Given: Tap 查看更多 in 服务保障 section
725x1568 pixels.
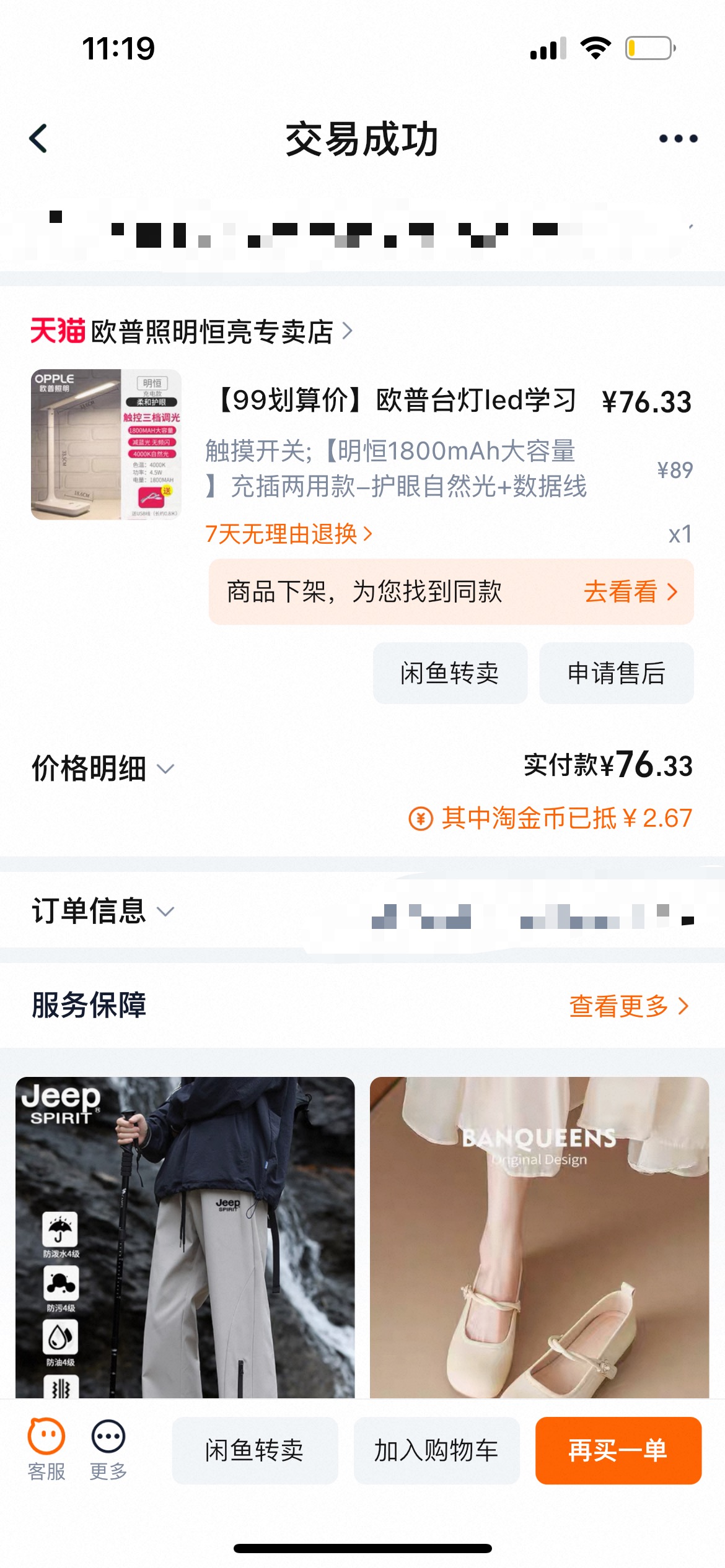Looking at the screenshot, I should (628, 1006).
